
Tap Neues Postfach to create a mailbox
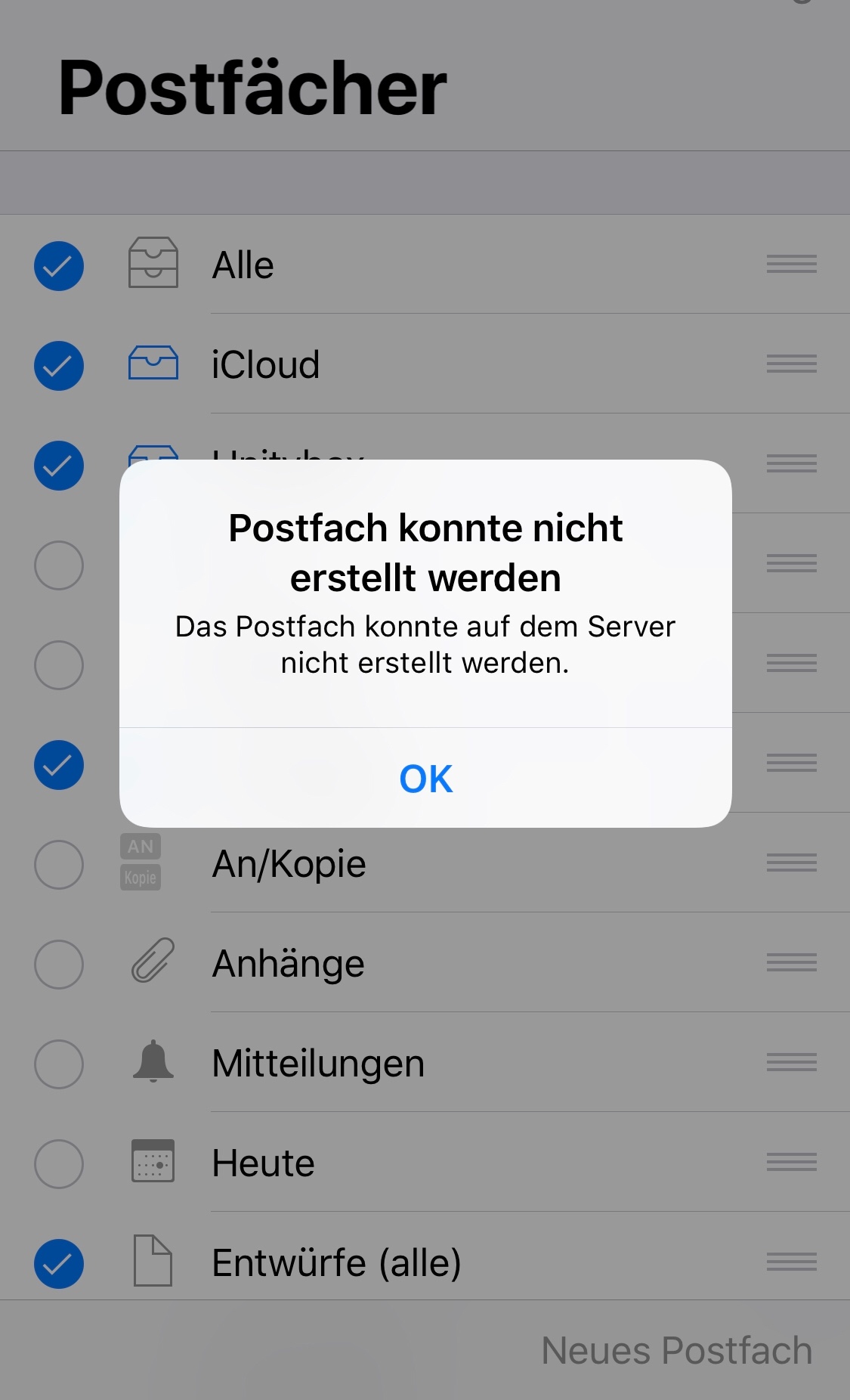[676, 1351]
